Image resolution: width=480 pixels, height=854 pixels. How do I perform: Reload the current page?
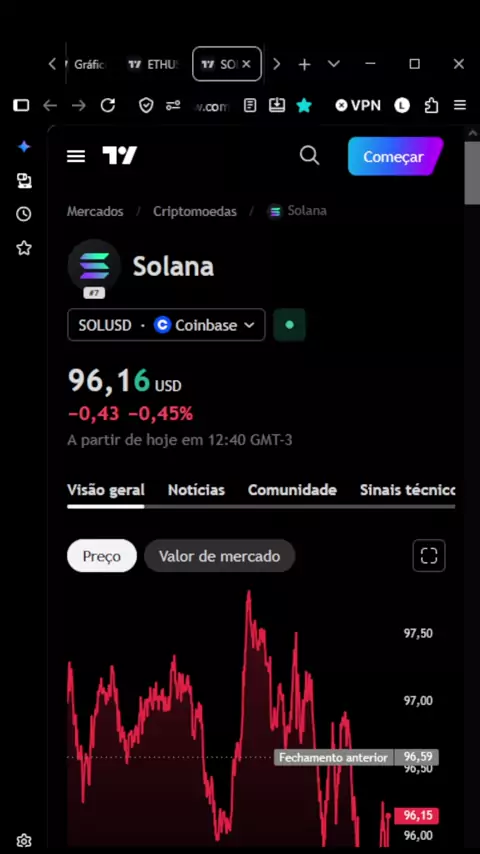point(108,105)
